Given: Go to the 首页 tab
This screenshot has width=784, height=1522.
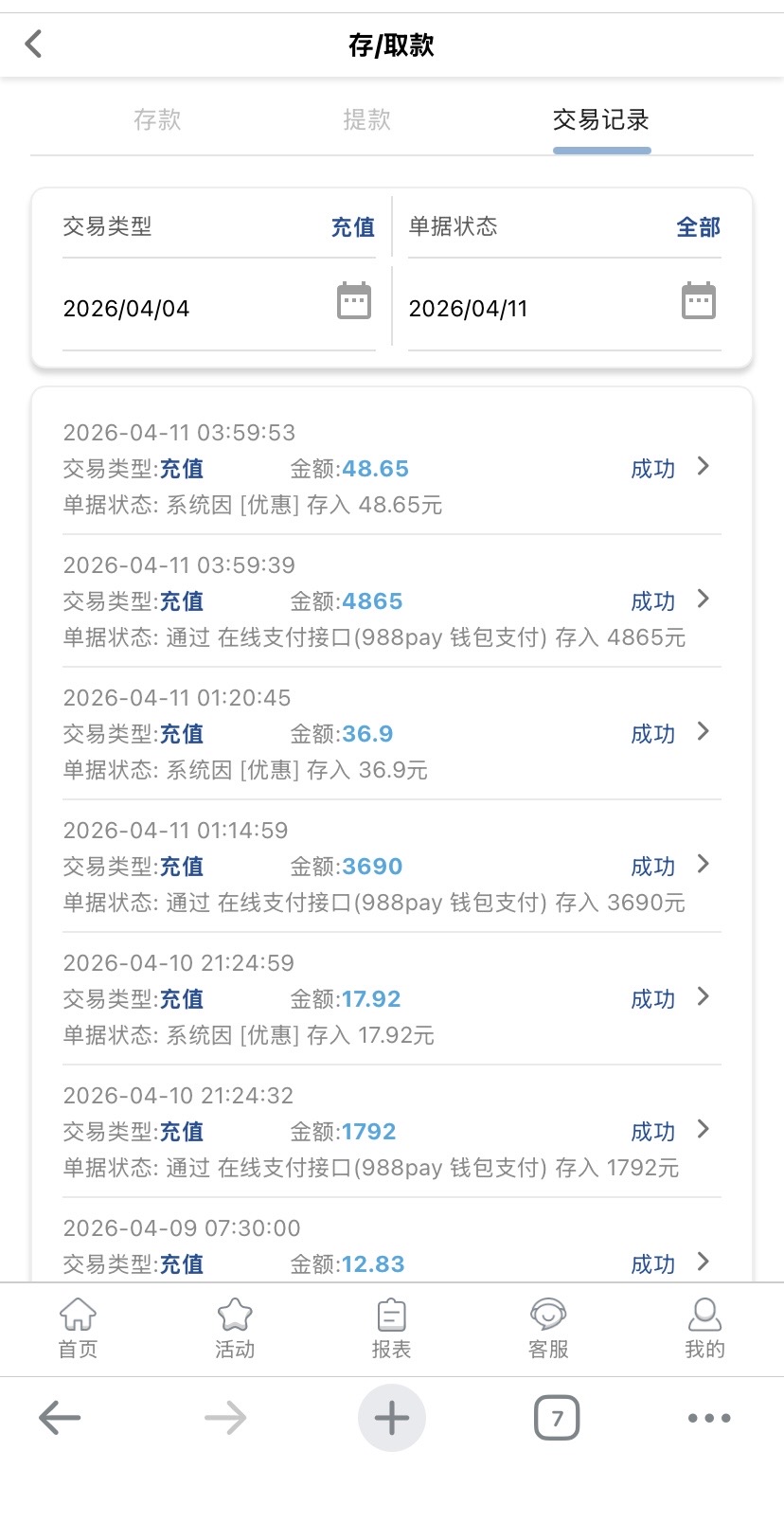Looking at the screenshot, I should [78, 1328].
